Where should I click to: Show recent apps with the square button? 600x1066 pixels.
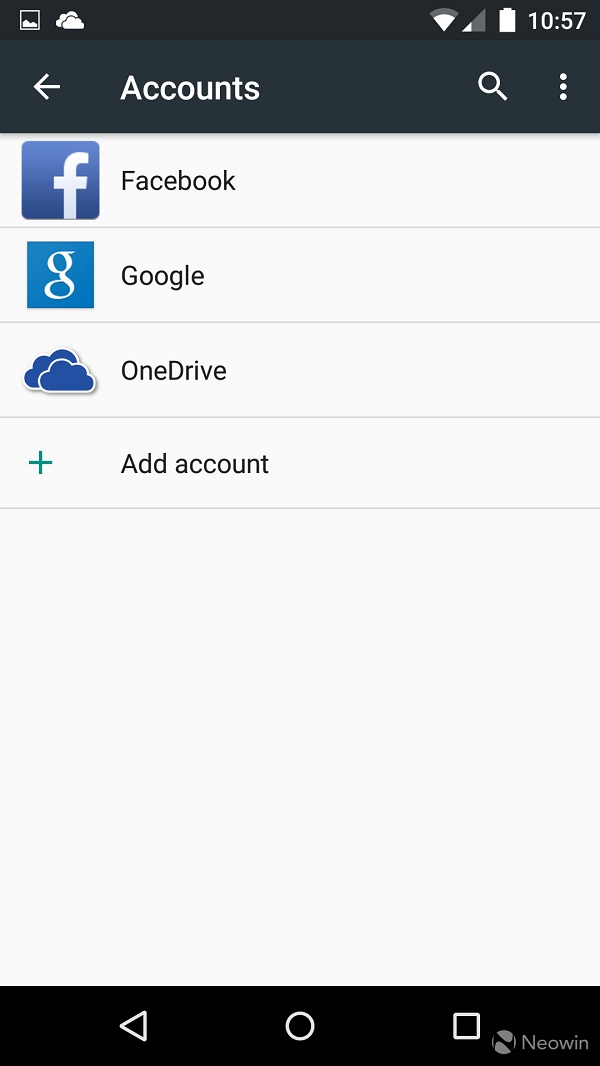tap(466, 1025)
